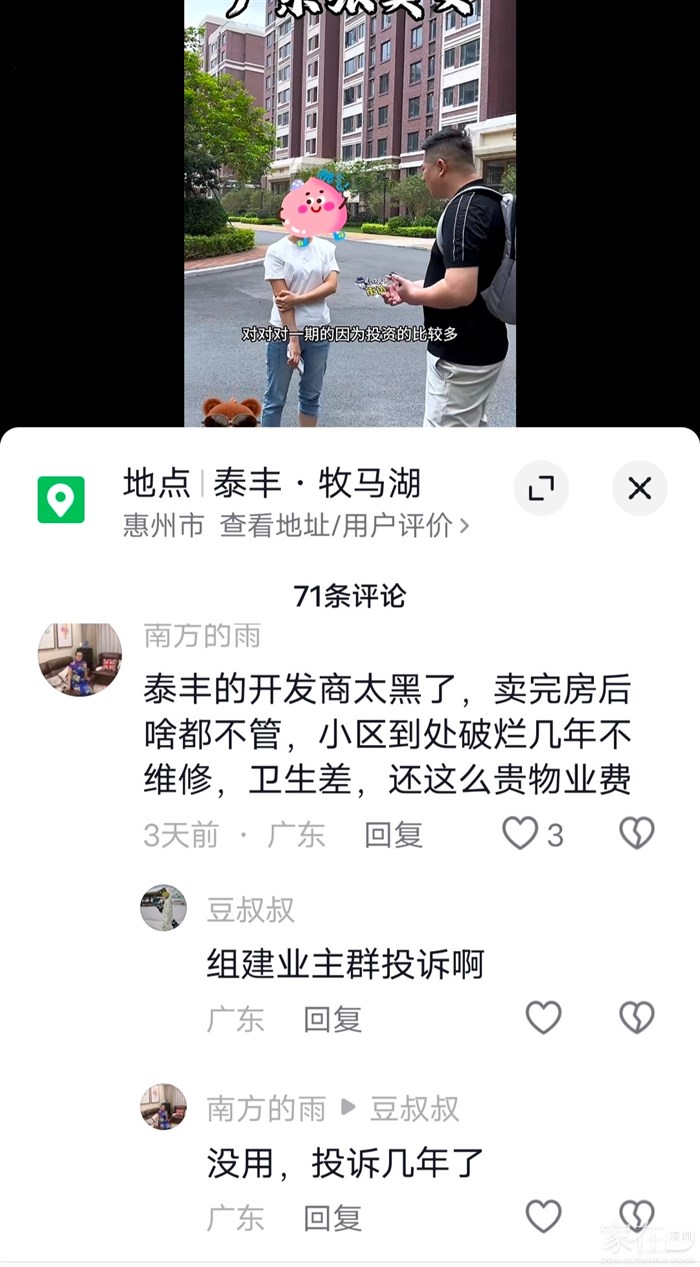The height and width of the screenshot is (1267, 700).
Task: Open 豆叔叔's profile avatar
Action: (x=163, y=908)
